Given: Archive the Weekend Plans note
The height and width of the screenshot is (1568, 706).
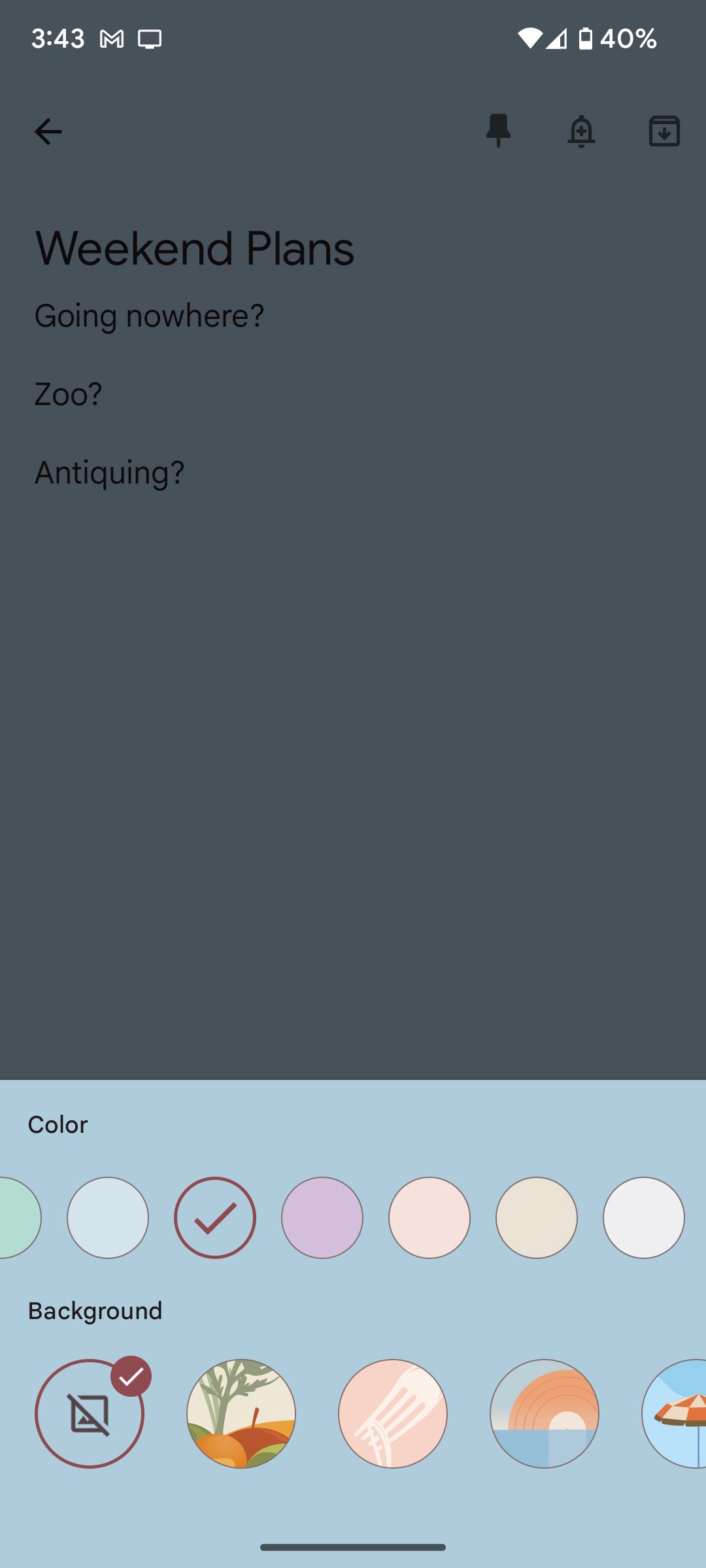Looking at the screenshot, I should click(664, 131).
